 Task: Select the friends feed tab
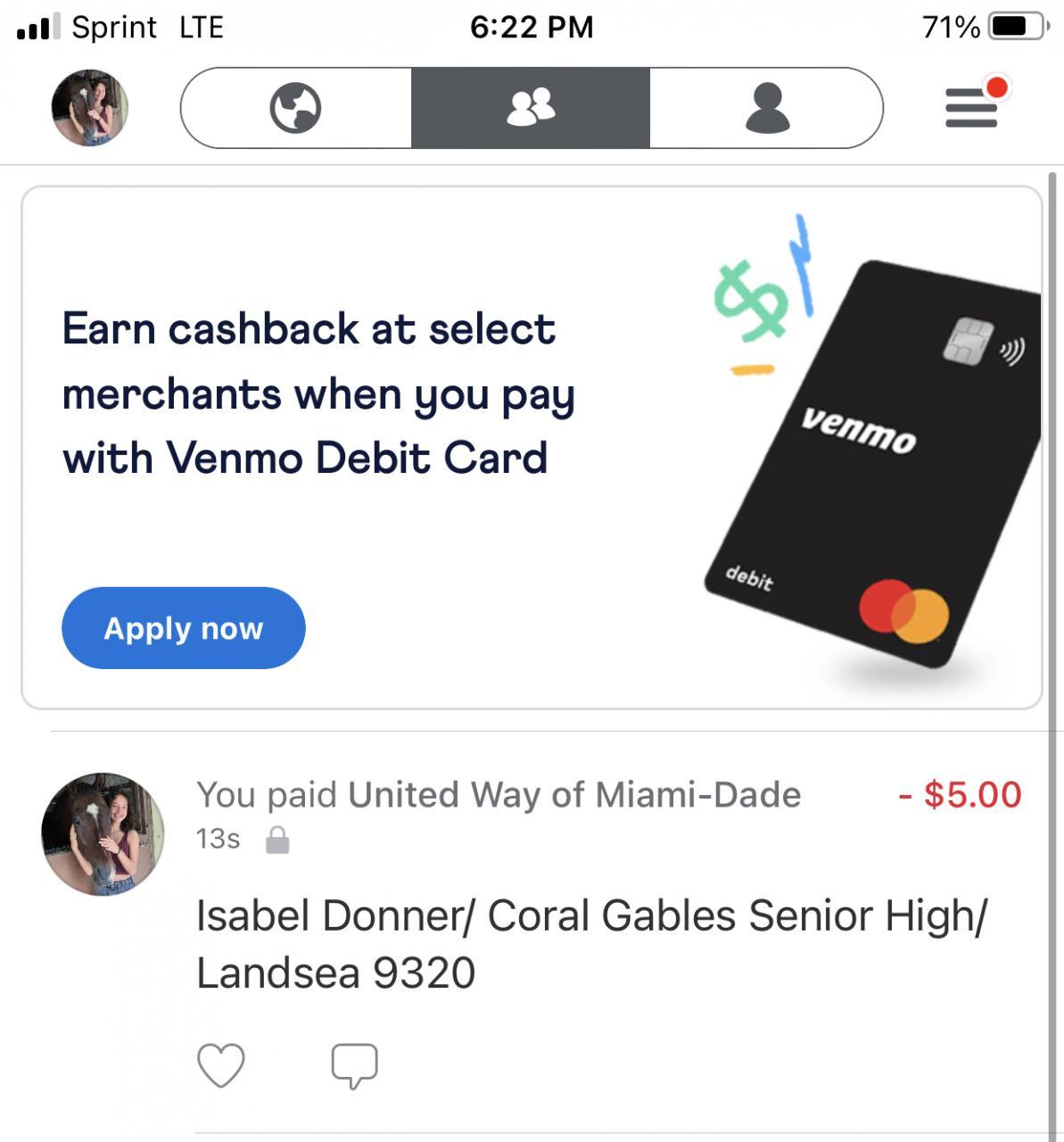point(531,108)
